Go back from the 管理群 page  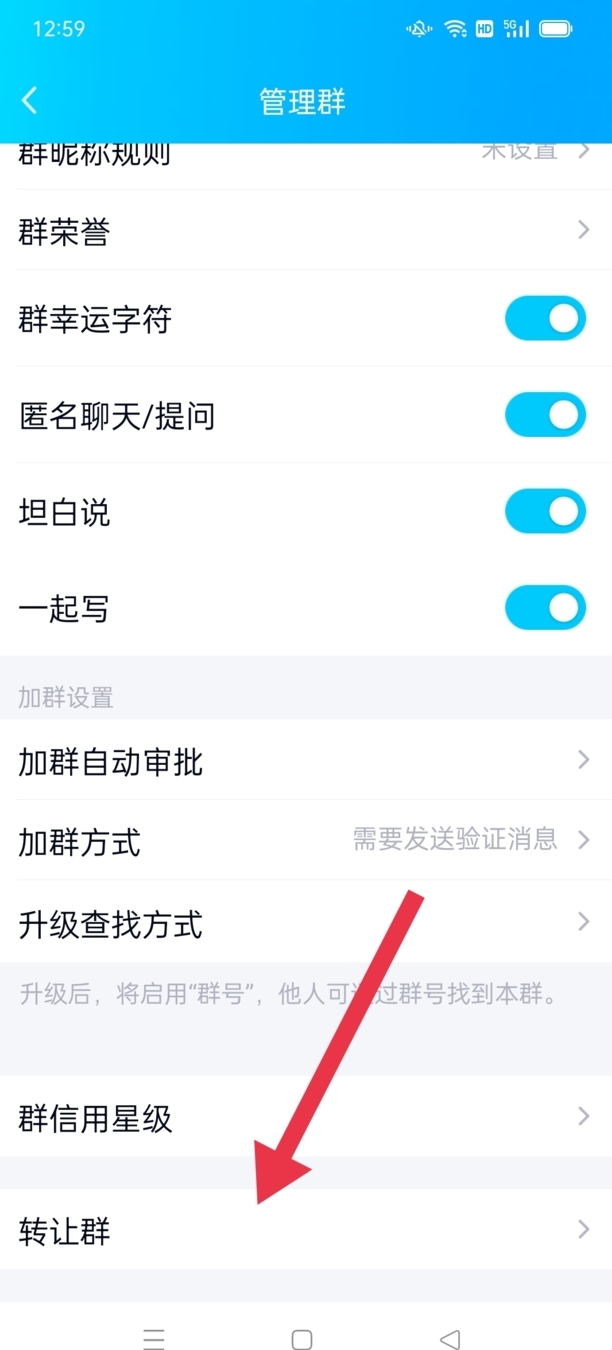coord(30,100)
